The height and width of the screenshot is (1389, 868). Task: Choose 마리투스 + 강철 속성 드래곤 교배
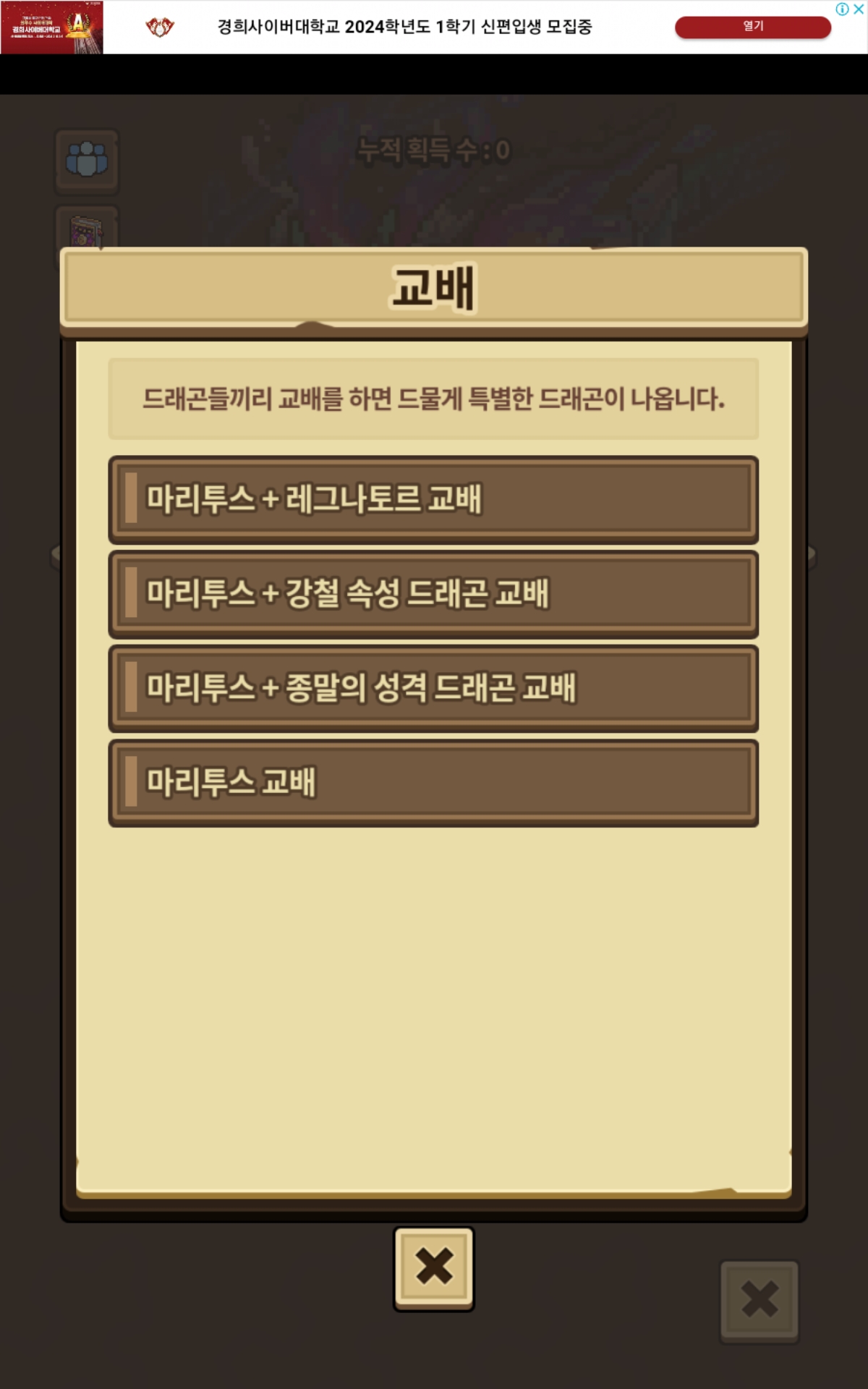click(433, 594)
